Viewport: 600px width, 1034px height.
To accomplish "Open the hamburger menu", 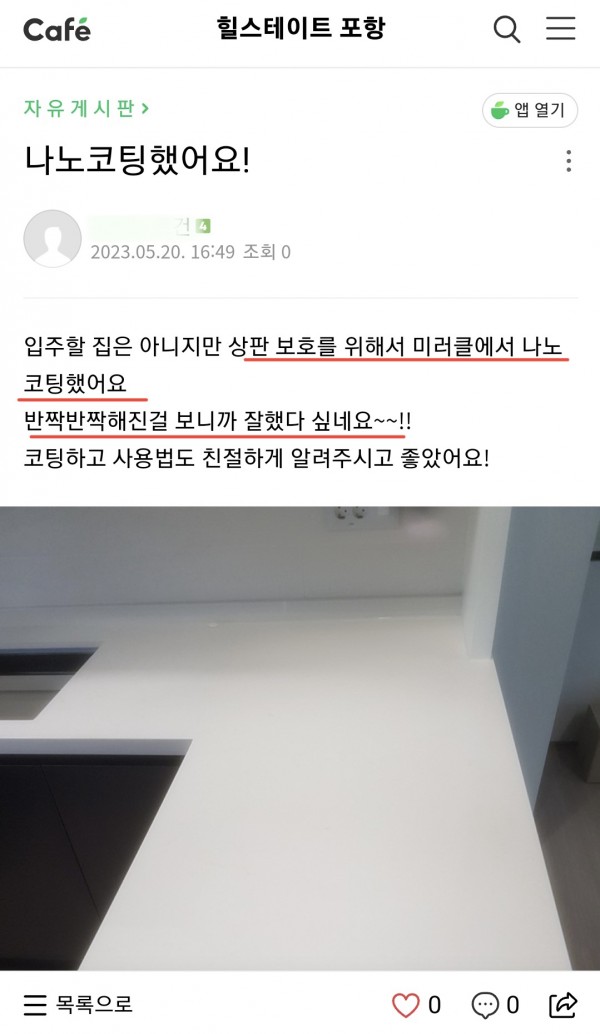I will (x=560, y=29).
